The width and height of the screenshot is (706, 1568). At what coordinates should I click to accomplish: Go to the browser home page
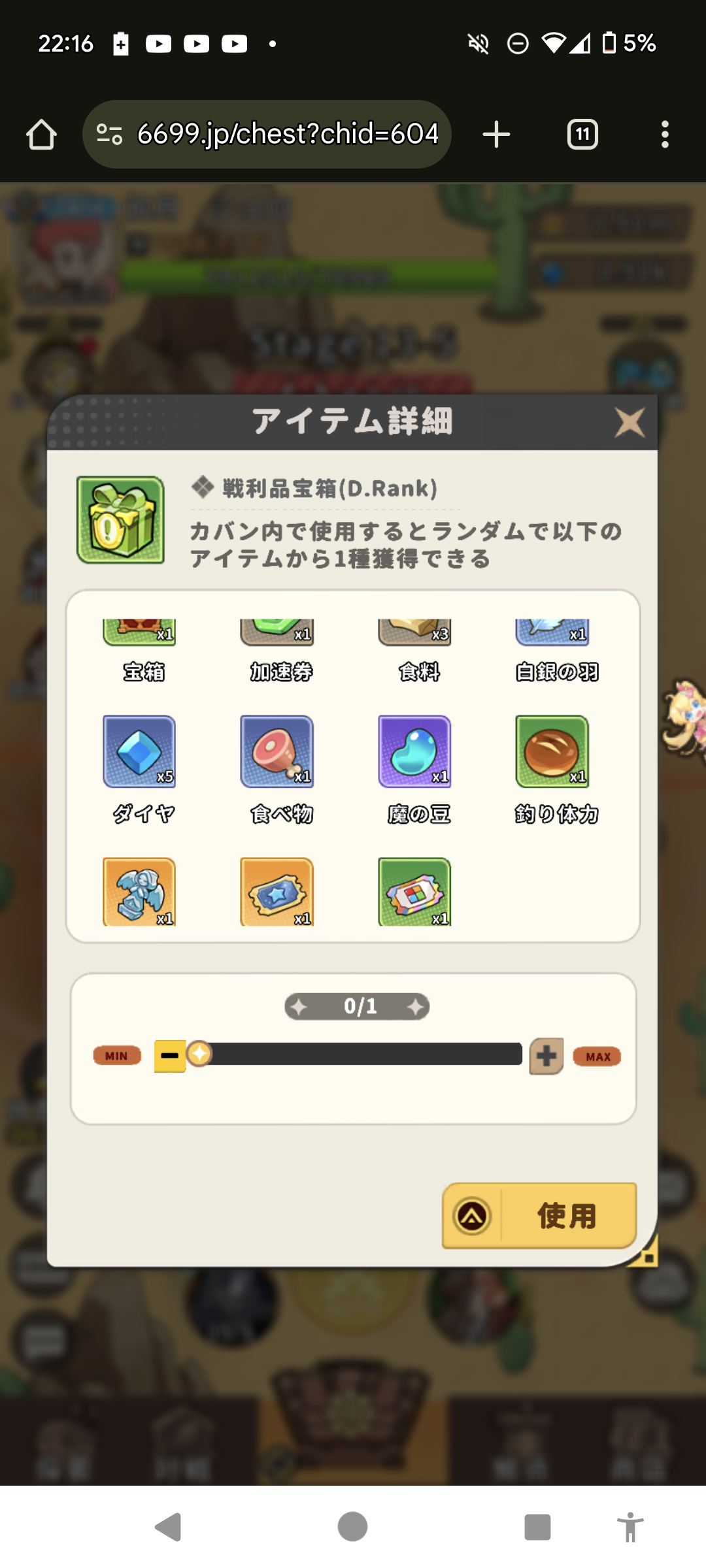tap(41, 135)
